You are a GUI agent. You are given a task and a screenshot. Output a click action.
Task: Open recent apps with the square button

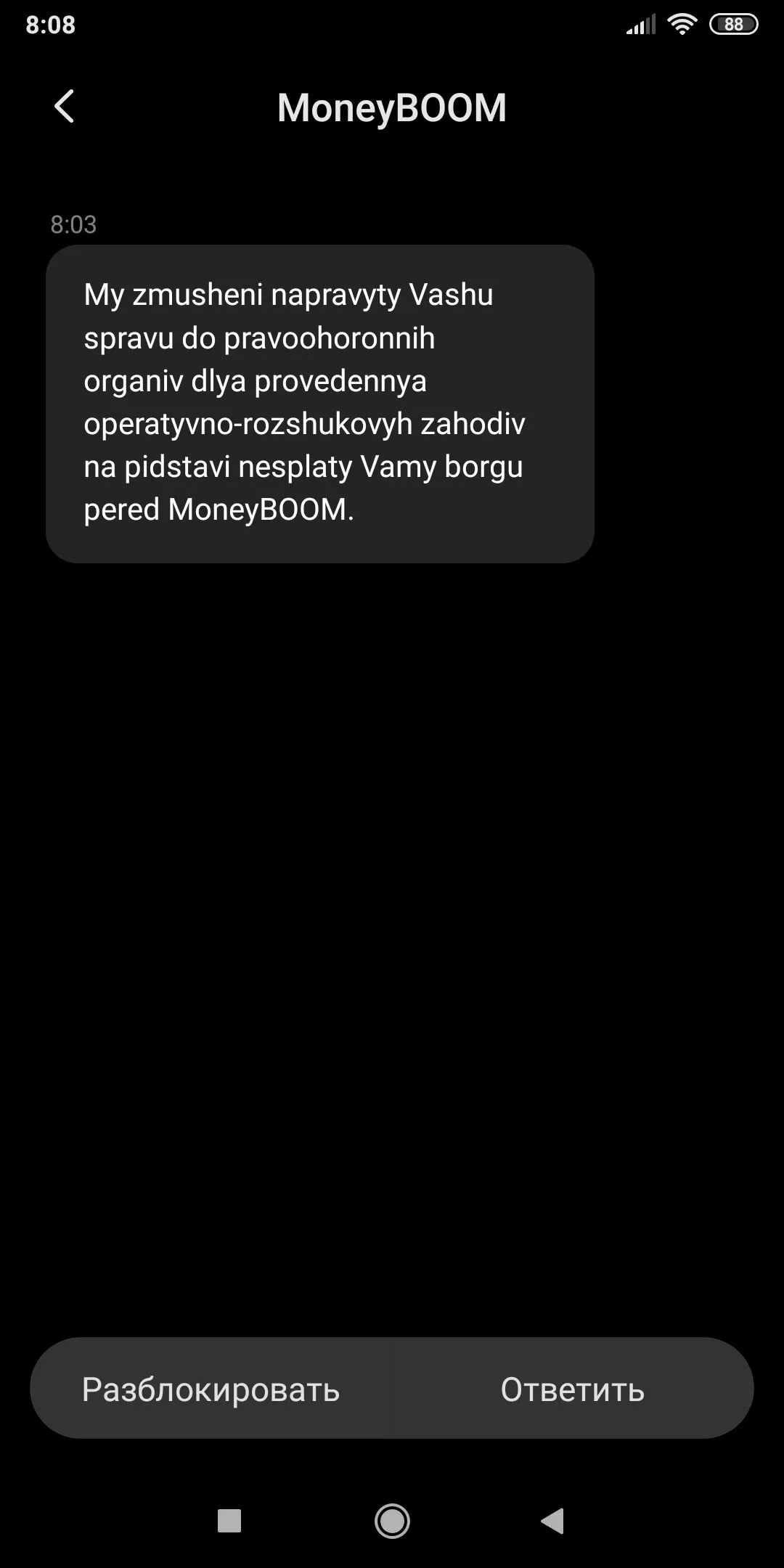(229, 1521)
